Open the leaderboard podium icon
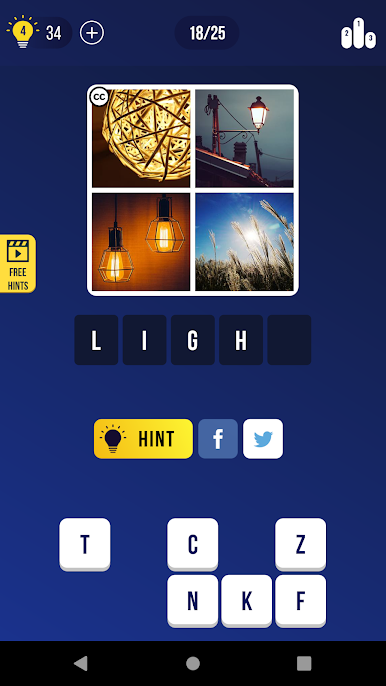386x686 pixels. tap(358, 33)
